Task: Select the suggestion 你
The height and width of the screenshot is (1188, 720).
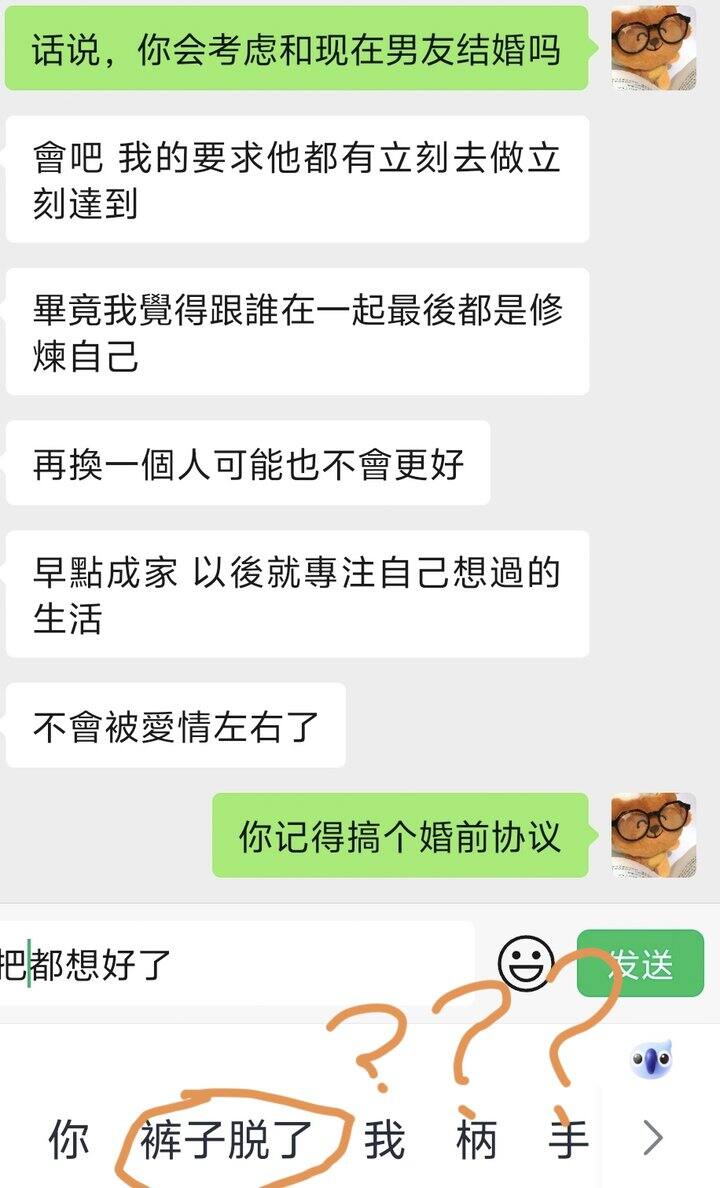Action: [69, 1139]
